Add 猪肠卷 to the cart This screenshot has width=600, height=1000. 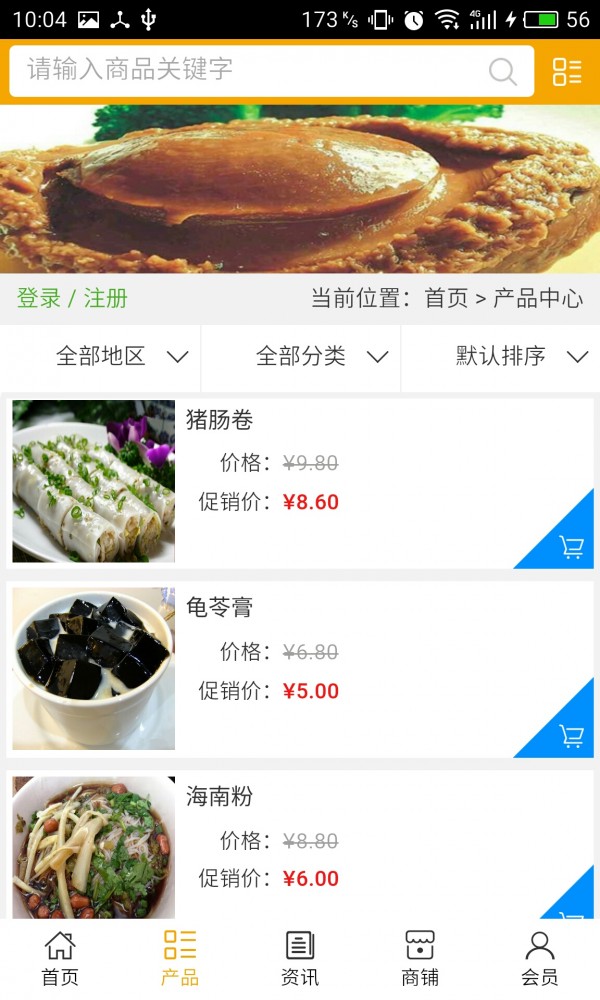tap(571, 546)
